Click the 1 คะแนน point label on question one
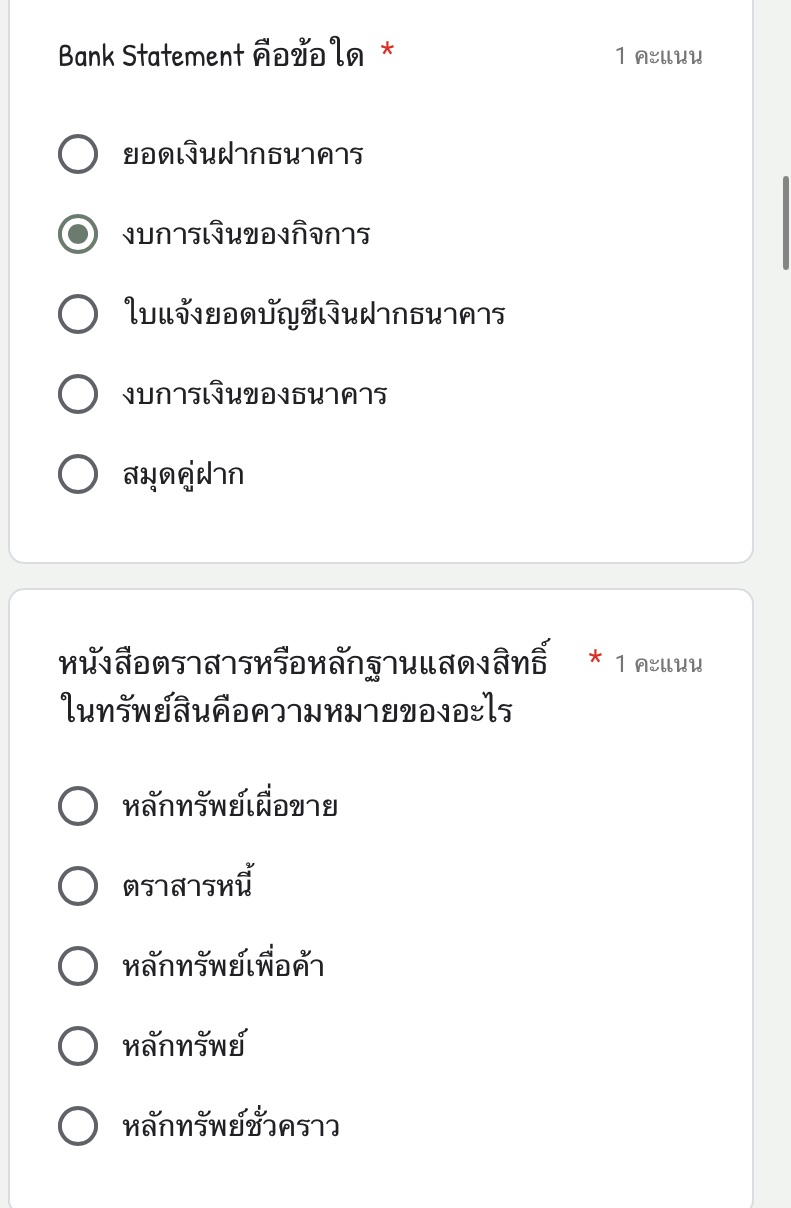The width and height of the screenshot is (791, 1208). [659, 56]
